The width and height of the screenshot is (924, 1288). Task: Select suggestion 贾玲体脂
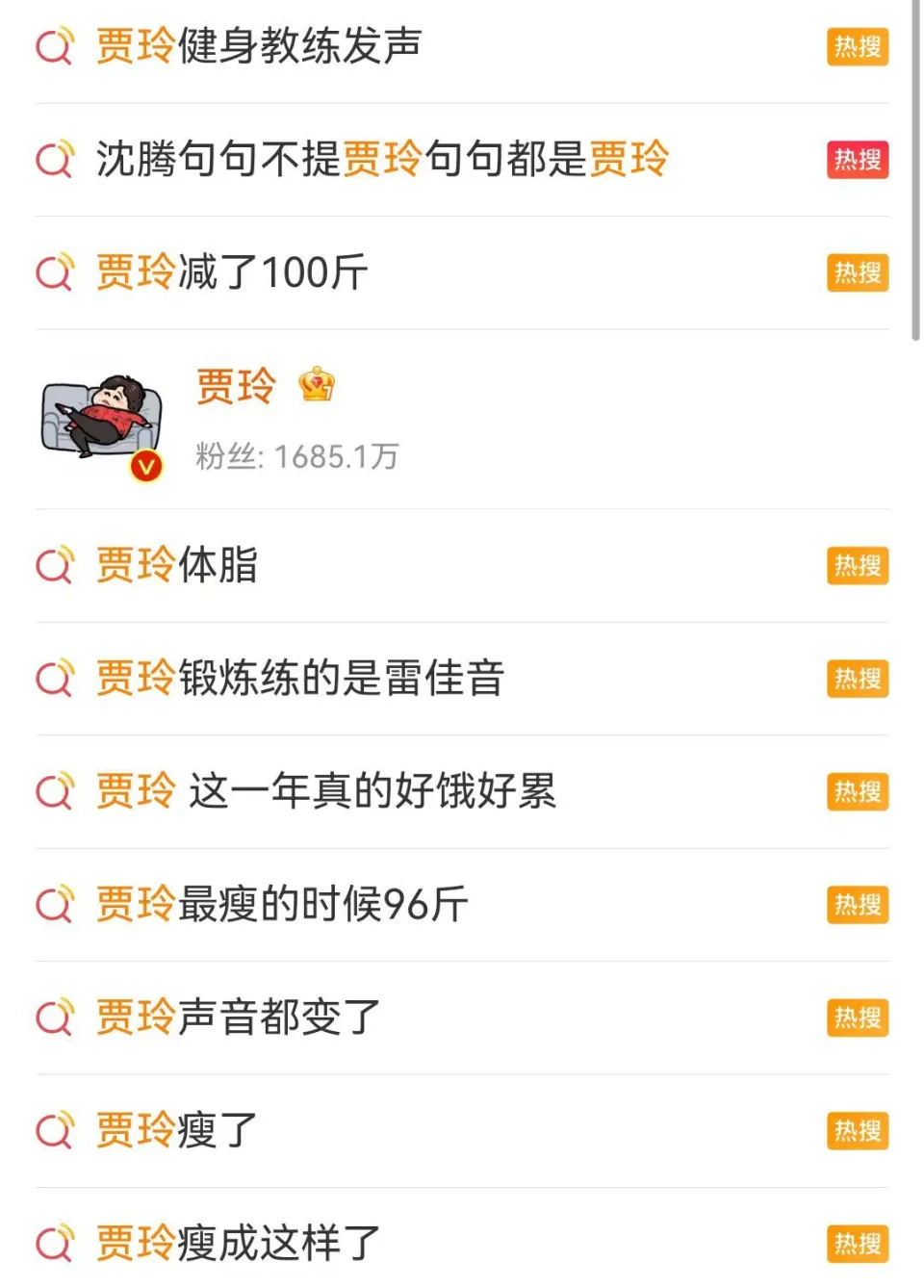point(177,565)
